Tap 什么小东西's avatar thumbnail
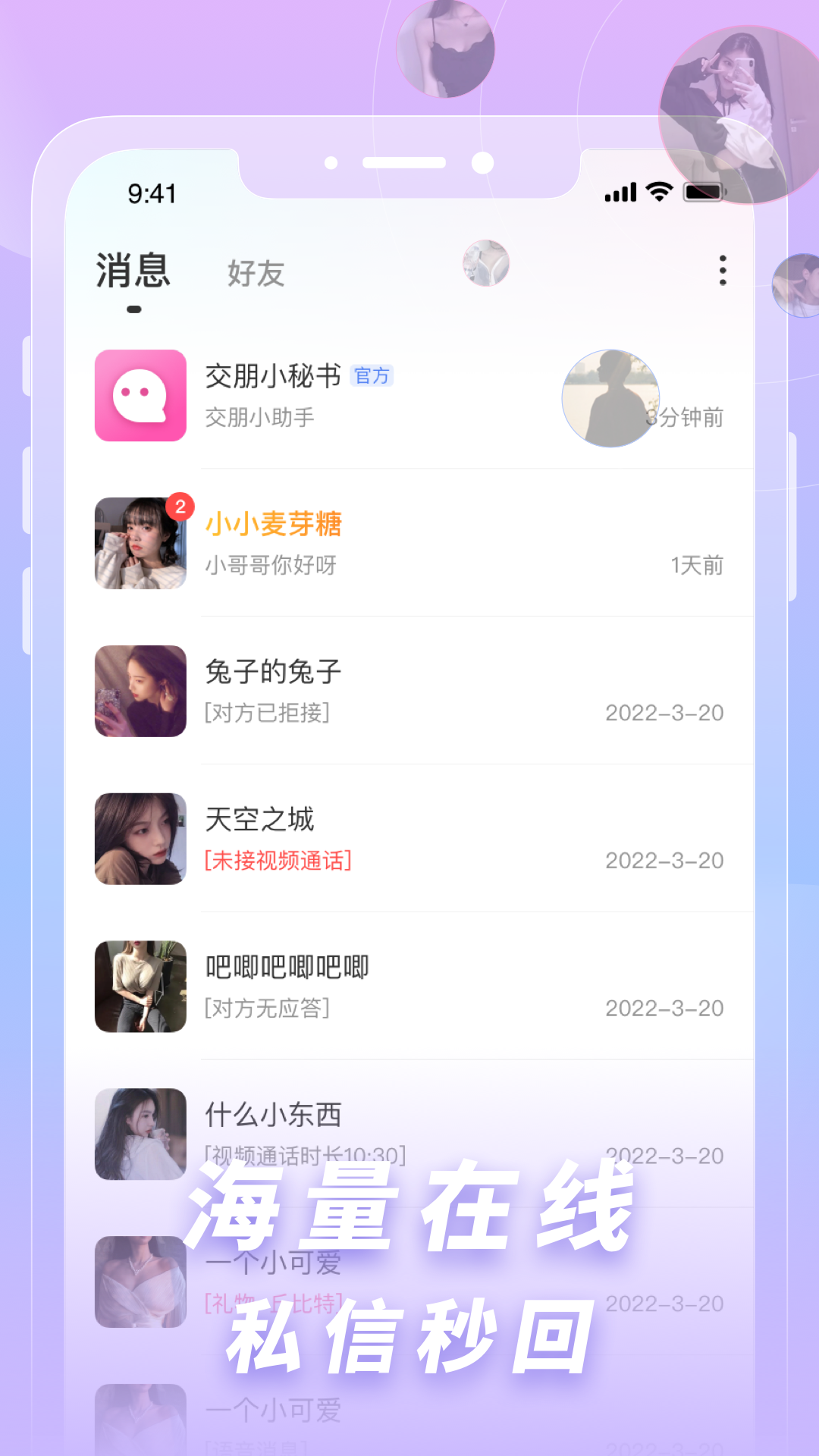Image resolution: width=819 pixels, height=1456 pixels. (140, 1135)
